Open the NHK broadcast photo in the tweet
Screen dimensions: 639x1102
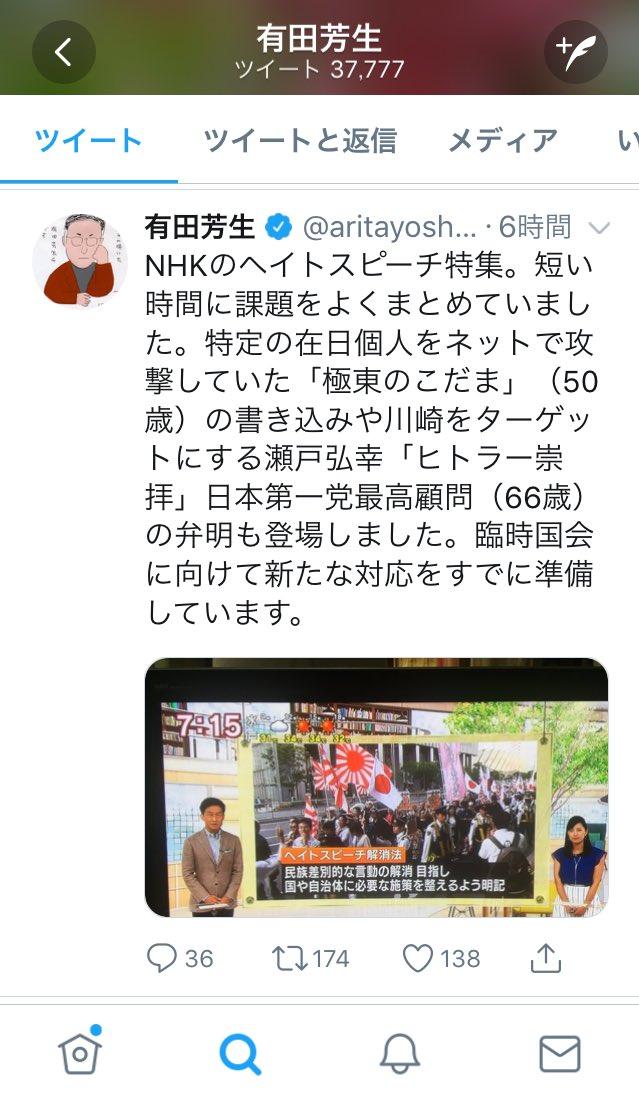[x=376, y=787]
